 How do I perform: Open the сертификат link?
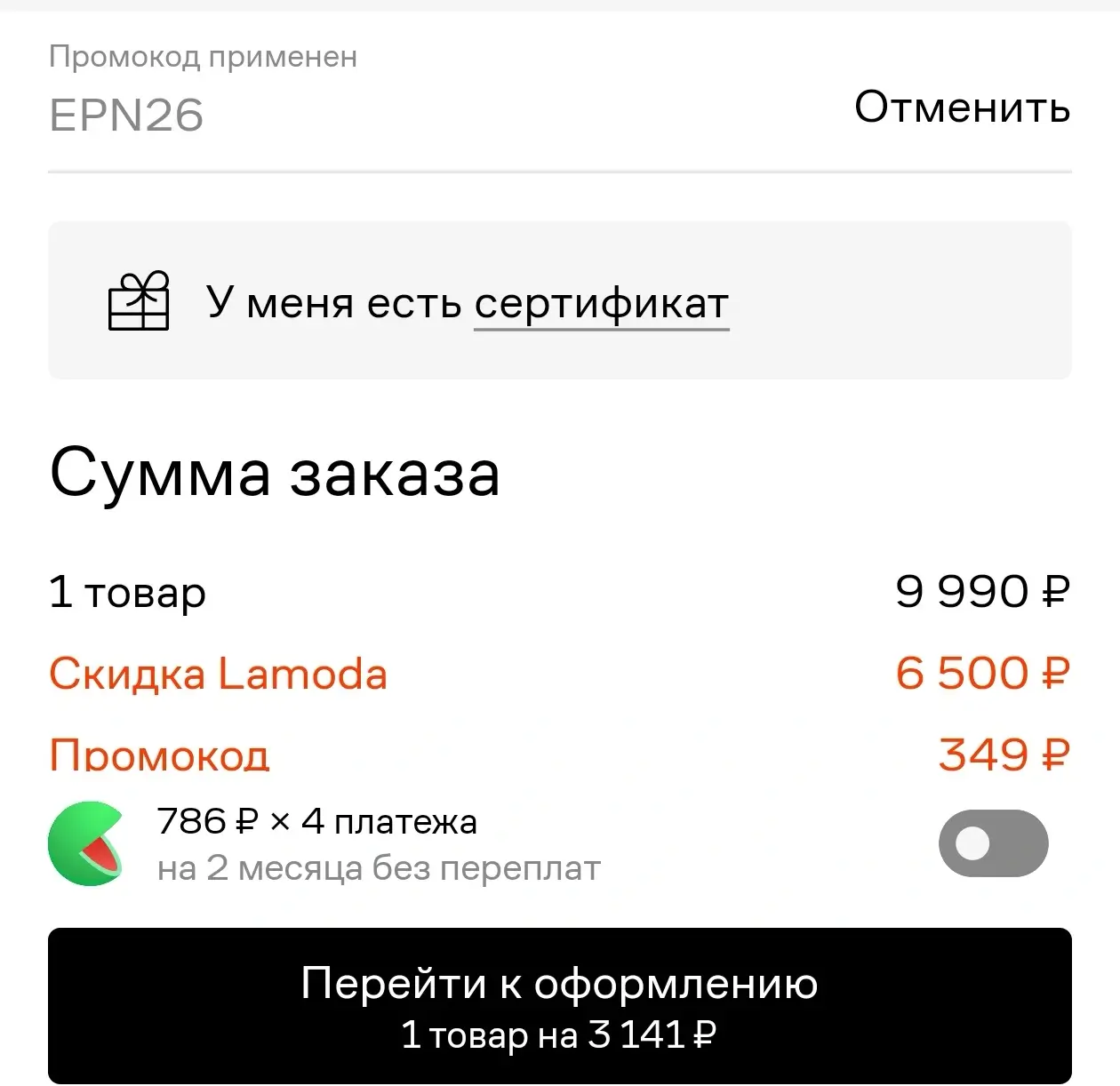coord(601,304)
